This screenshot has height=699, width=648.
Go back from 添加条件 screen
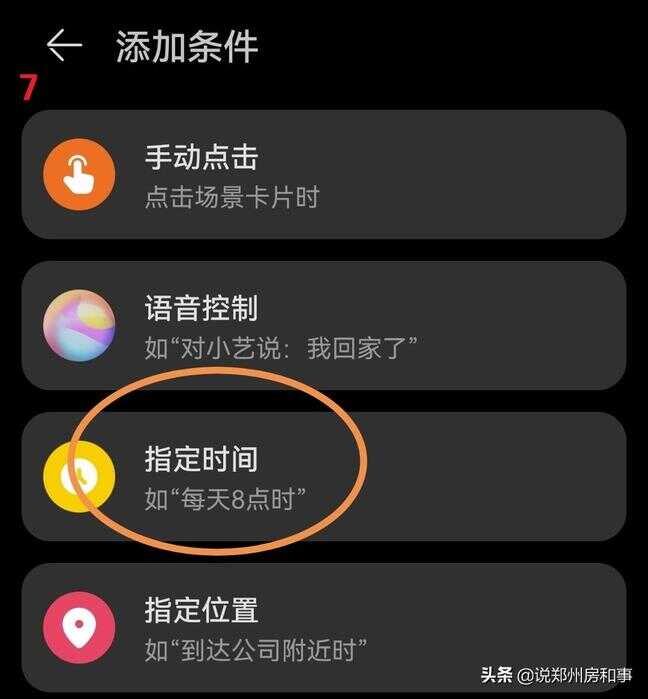tap(64, 46)
